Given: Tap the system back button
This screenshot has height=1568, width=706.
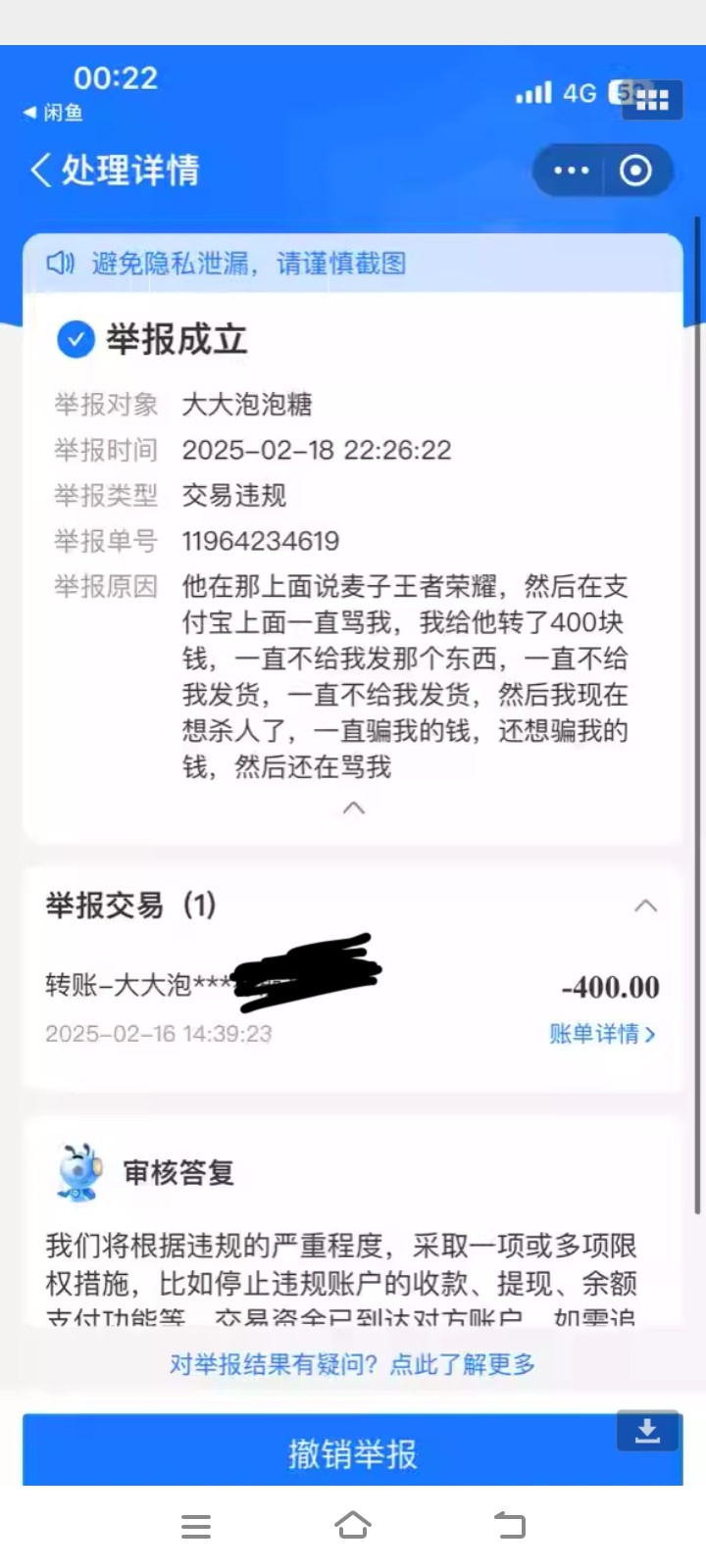Looking at the screenshot, I should (510, 1525).
